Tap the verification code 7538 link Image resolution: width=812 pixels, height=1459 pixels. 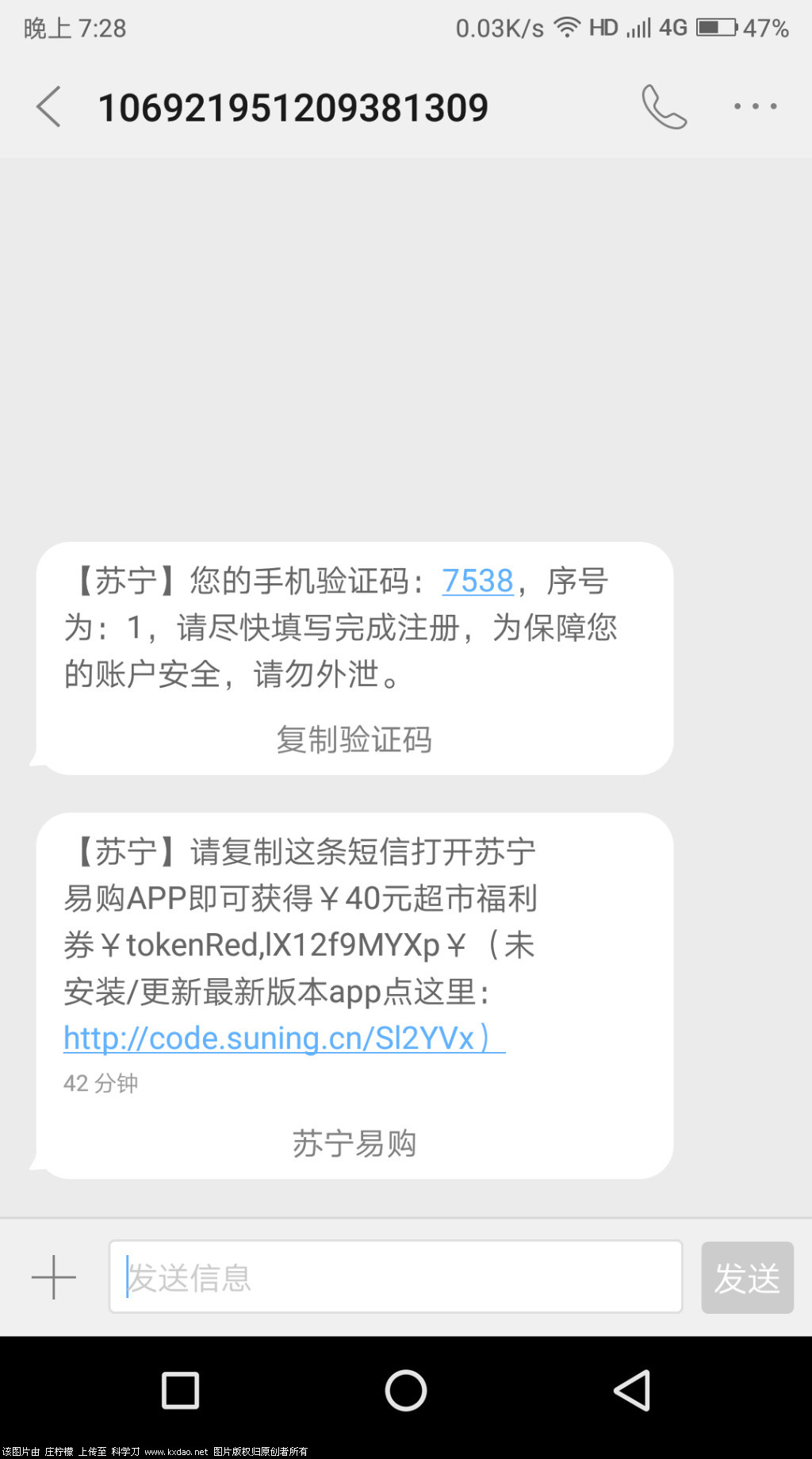(477, 581)
